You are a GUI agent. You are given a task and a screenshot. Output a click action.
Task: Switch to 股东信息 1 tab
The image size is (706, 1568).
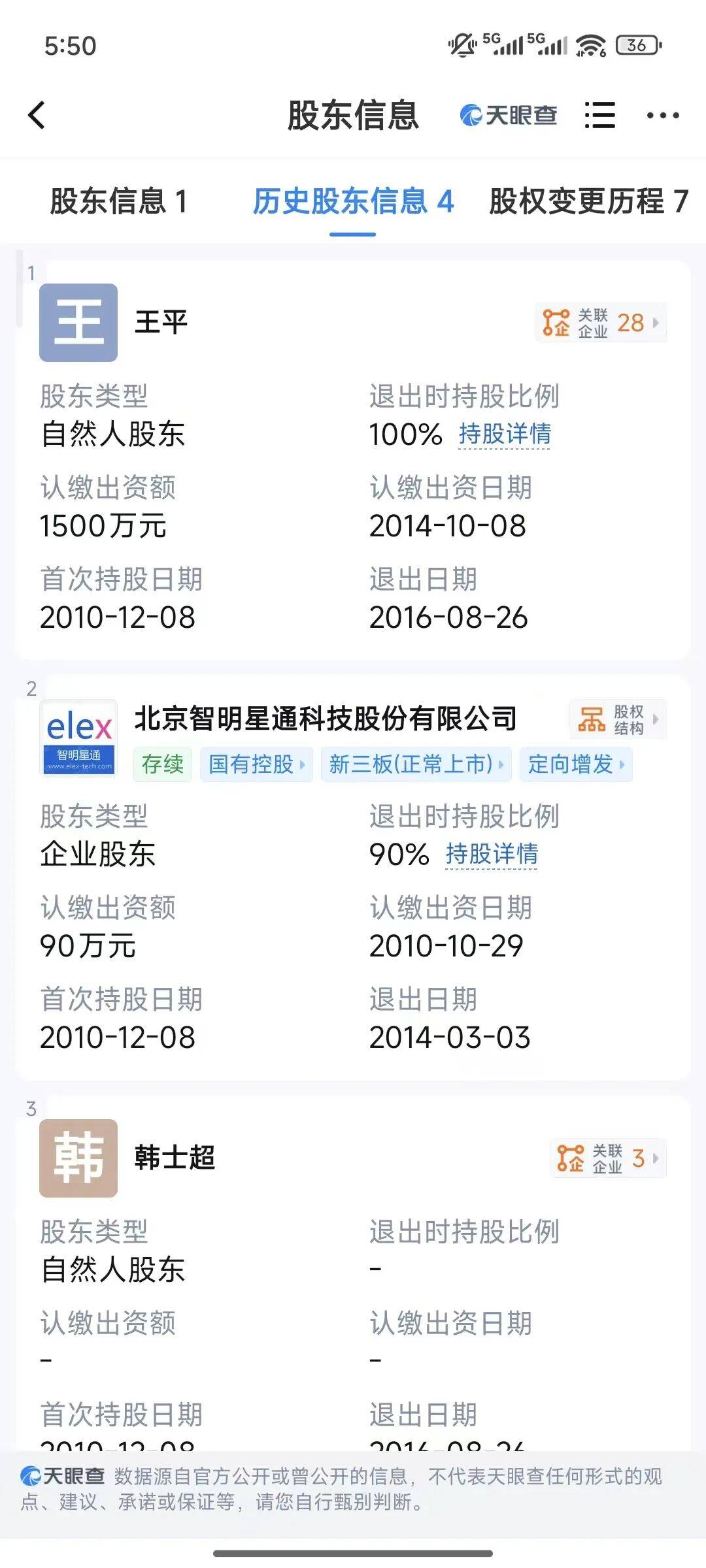point(118,201)
